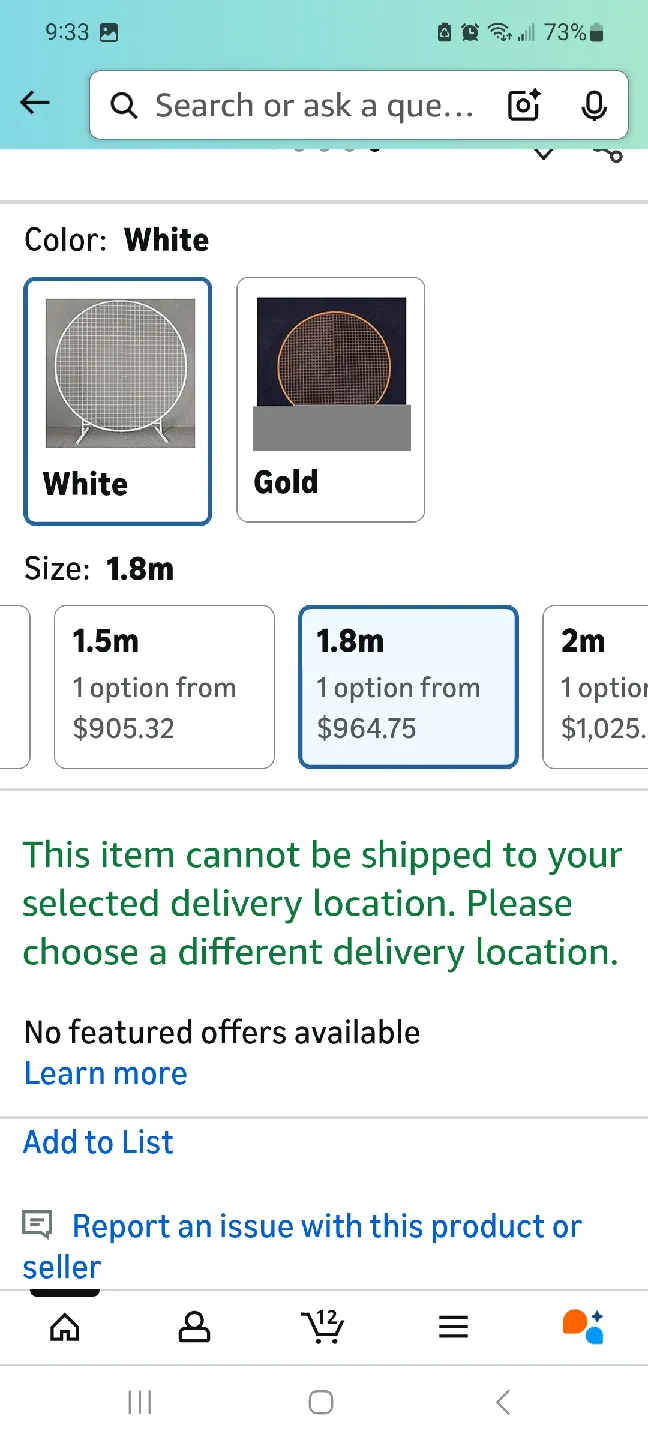
Task: Go back using the top arrow
Action: (x=35, y=103)
